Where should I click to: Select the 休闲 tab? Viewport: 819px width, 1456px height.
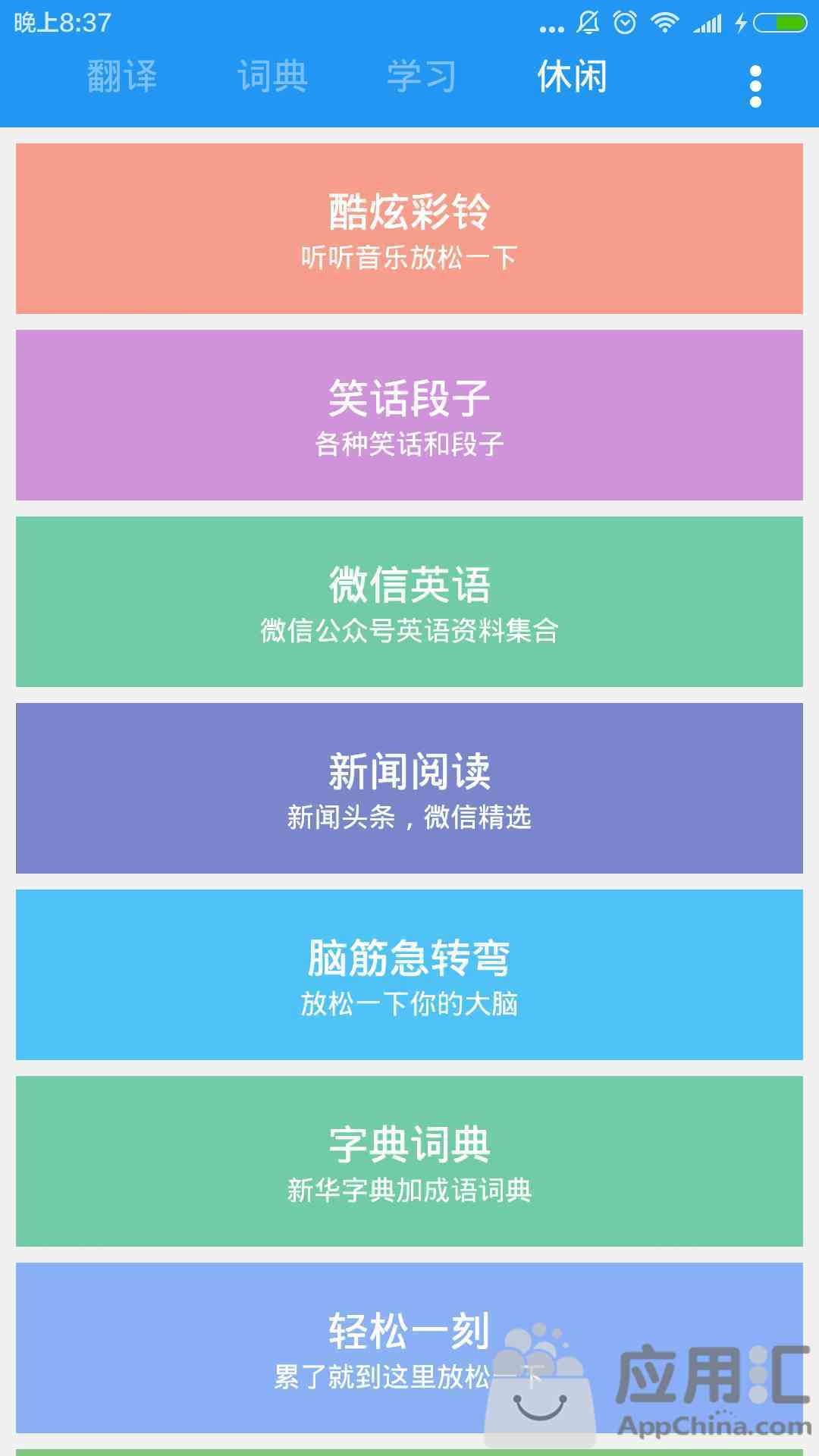click(x=572, y=77)
